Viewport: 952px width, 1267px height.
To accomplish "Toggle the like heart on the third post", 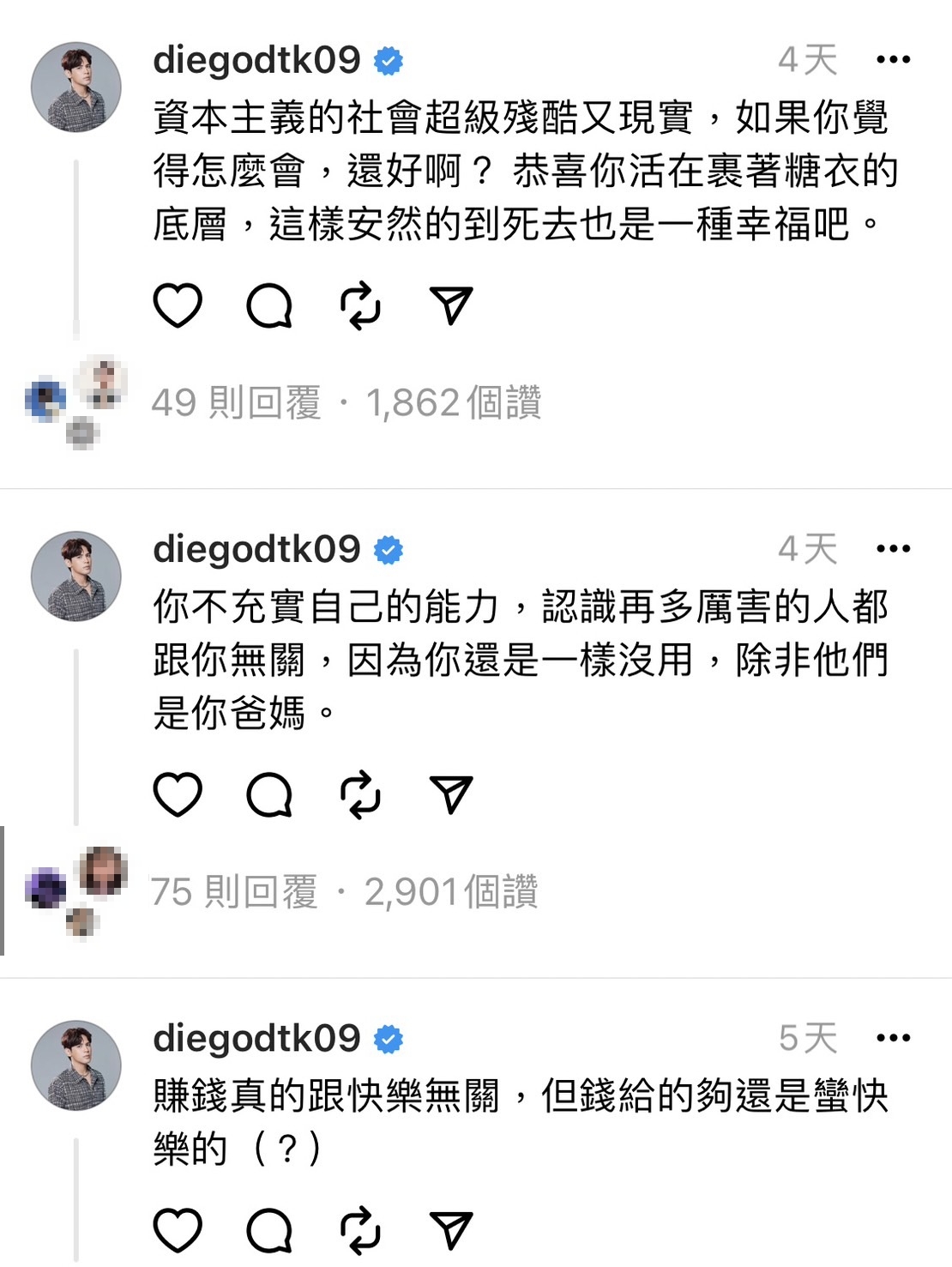I will click(175, 1230).
